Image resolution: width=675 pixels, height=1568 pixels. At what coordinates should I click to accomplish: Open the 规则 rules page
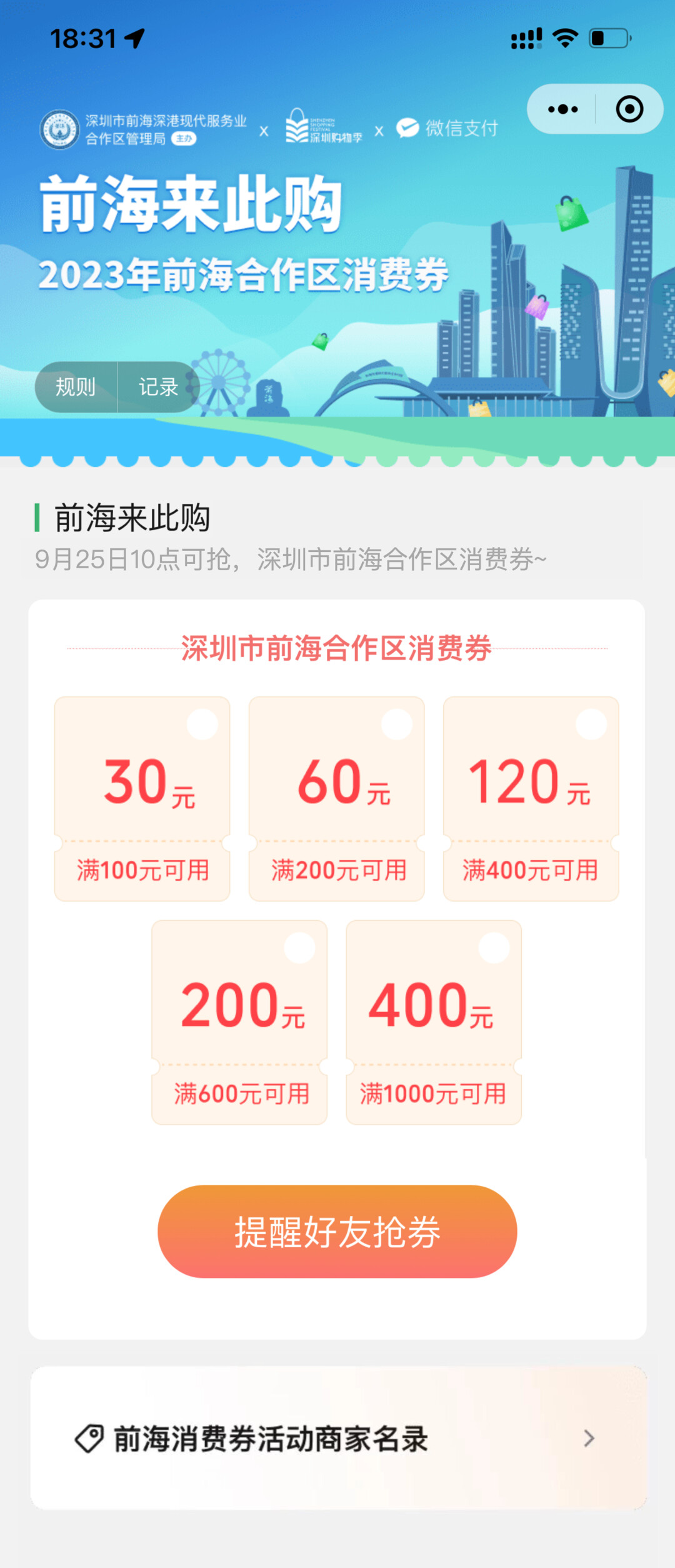click(76, 387)
